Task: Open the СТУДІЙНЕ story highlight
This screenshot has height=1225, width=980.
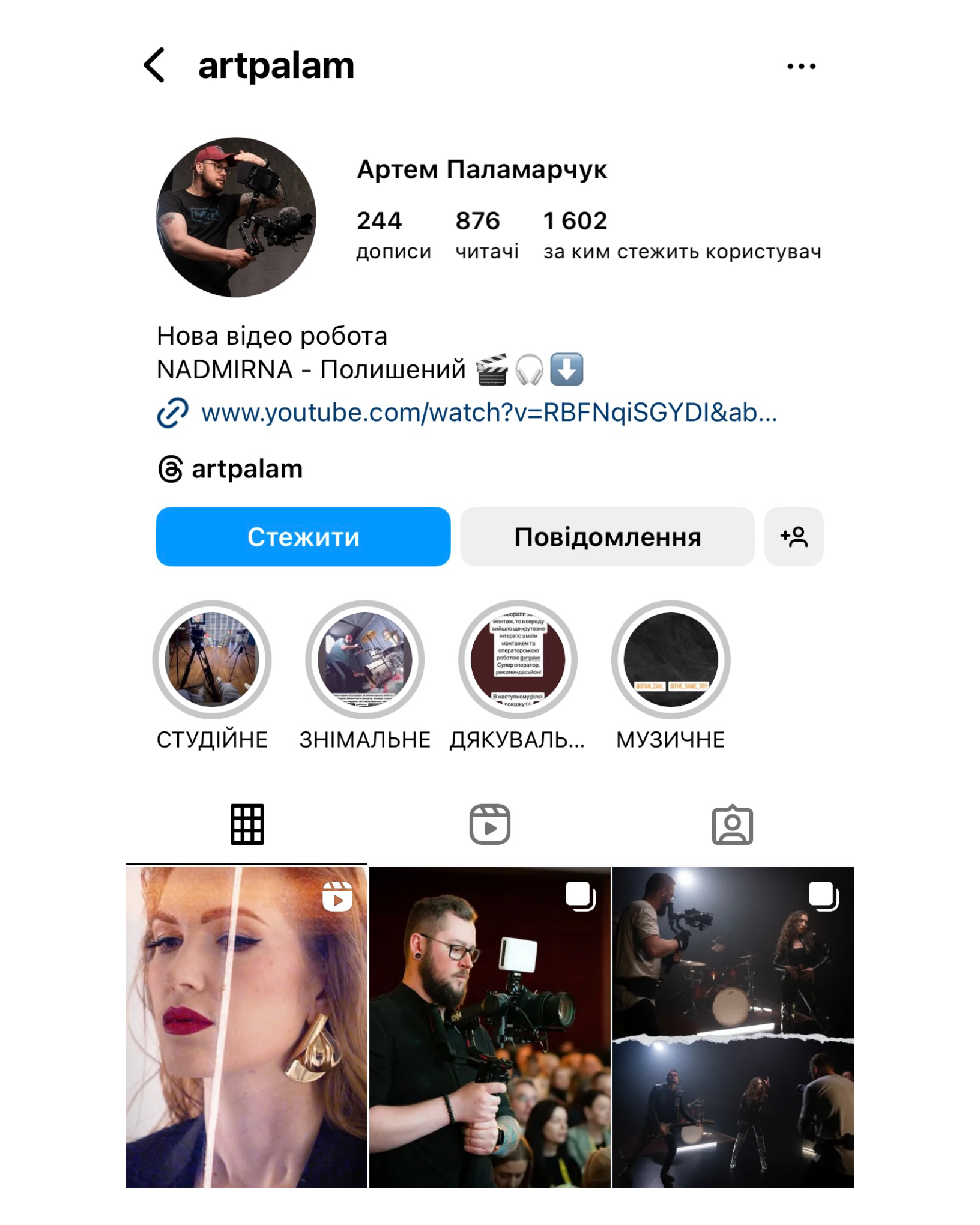Action: pyautogui.click(x=212, y=659)
